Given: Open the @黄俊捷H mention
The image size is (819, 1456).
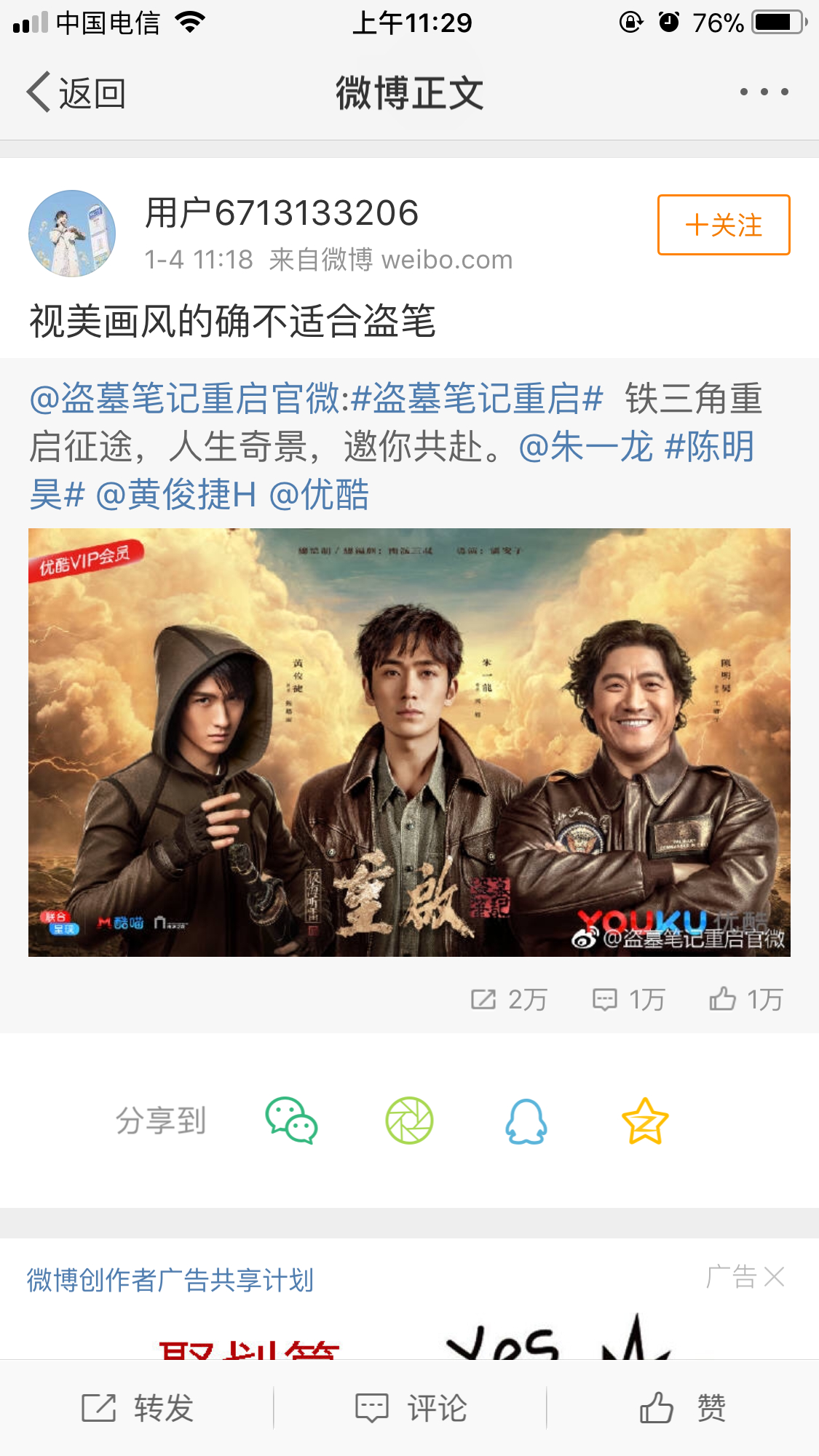Looking at the screenshot, I should (x=175, y=495).
